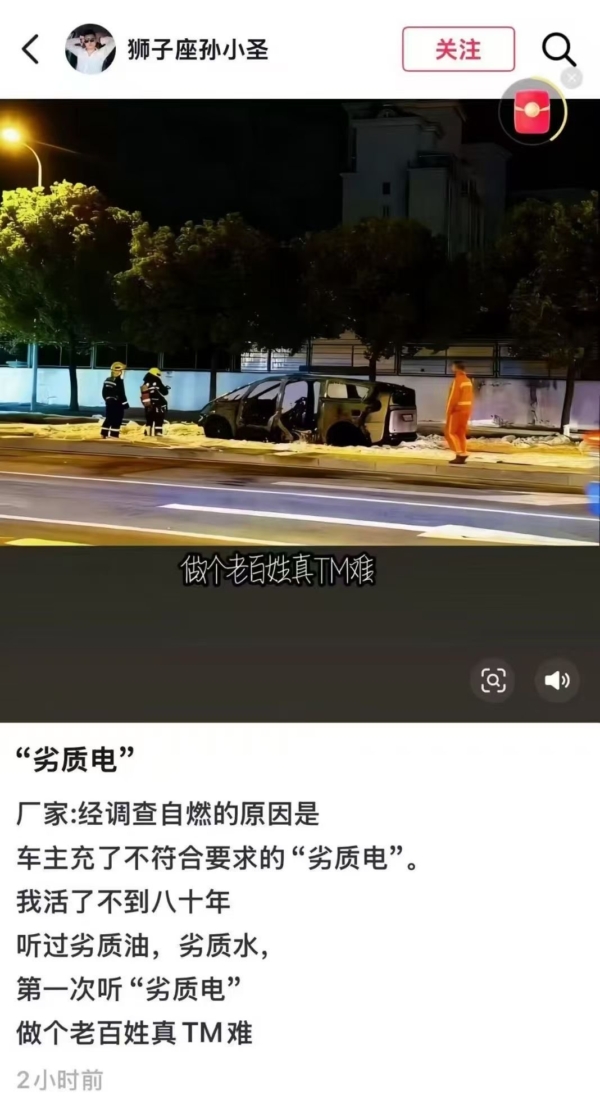
Task: Toggle the video sound speaker icon
Action: [x=556, y=681]
